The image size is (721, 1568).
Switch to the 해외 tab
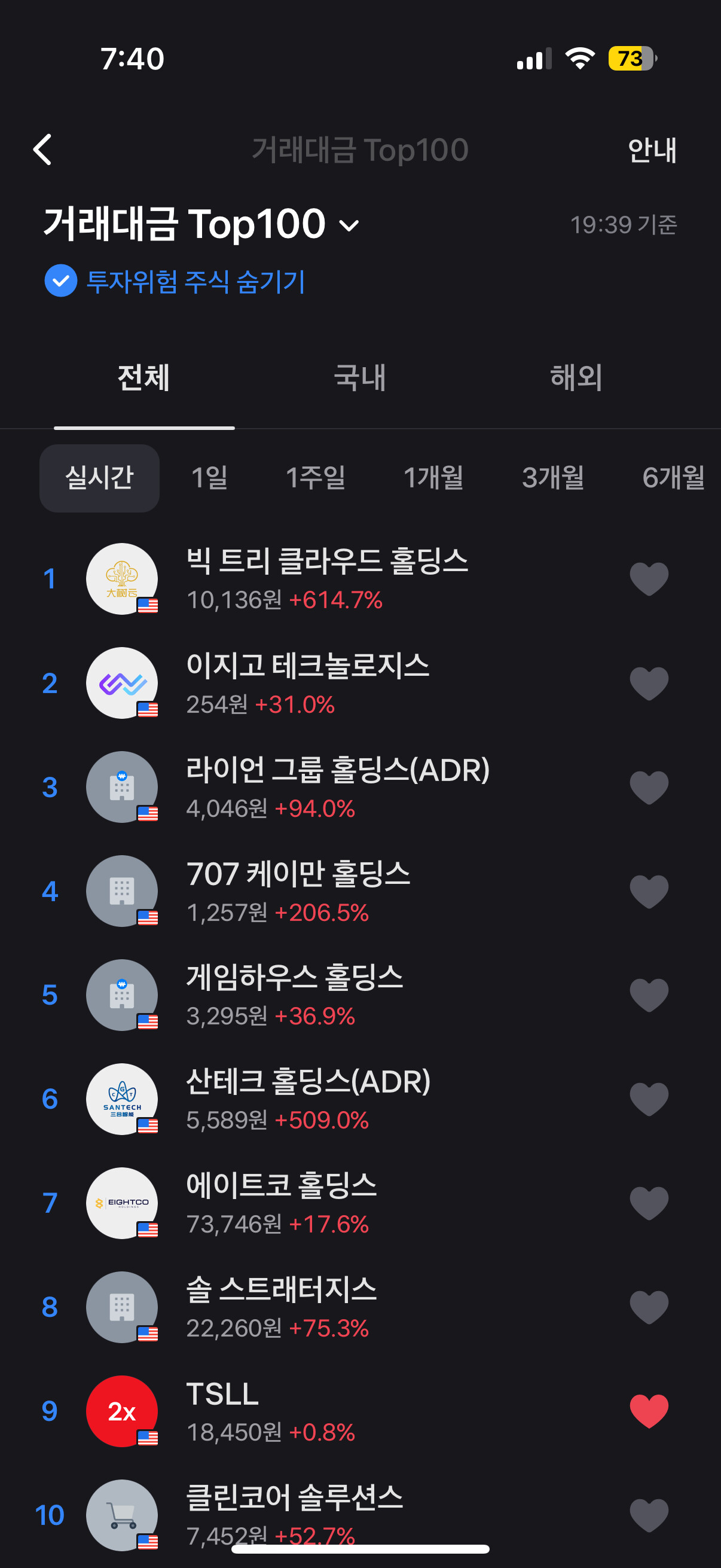pyautogui.click(x=576, y=377)
